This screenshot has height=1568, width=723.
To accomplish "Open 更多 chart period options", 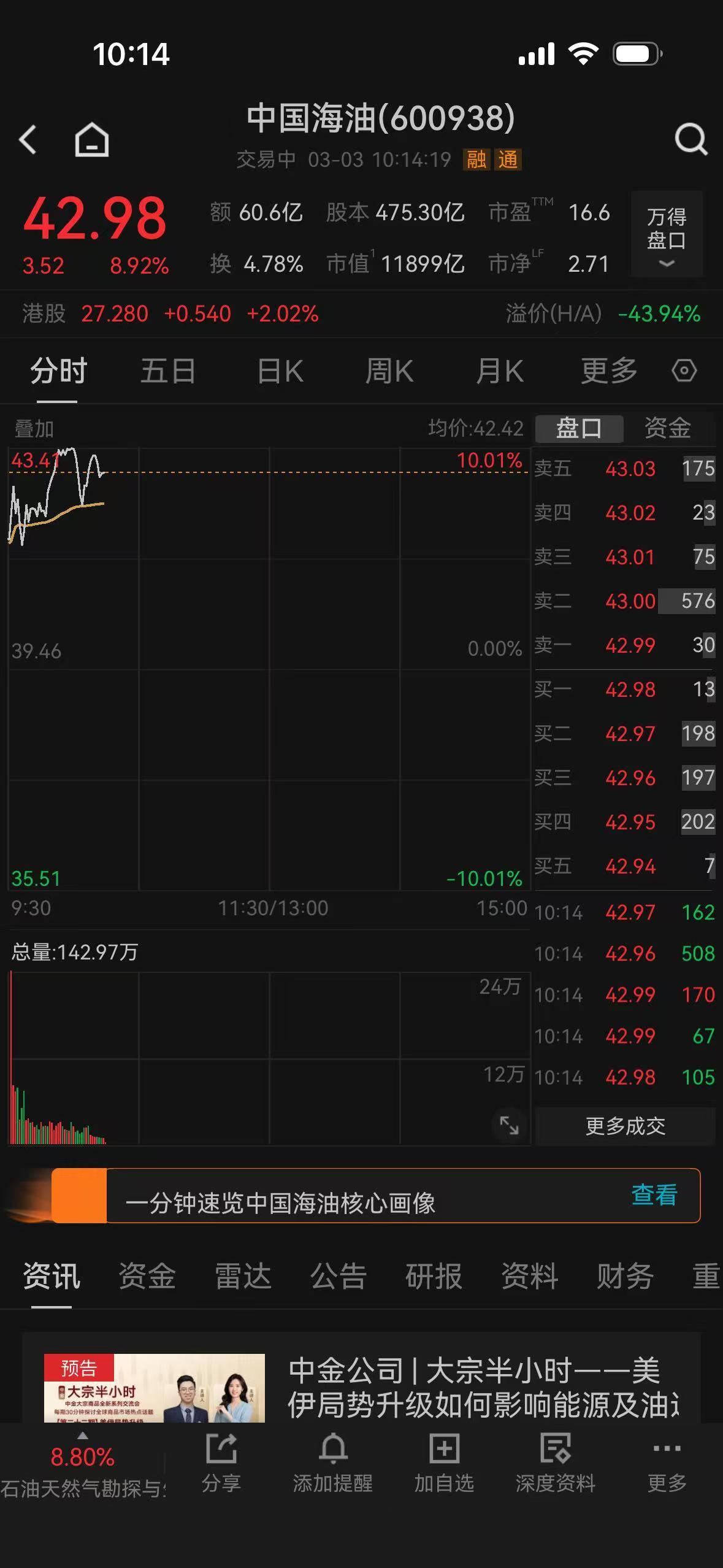I will (609, 371).
